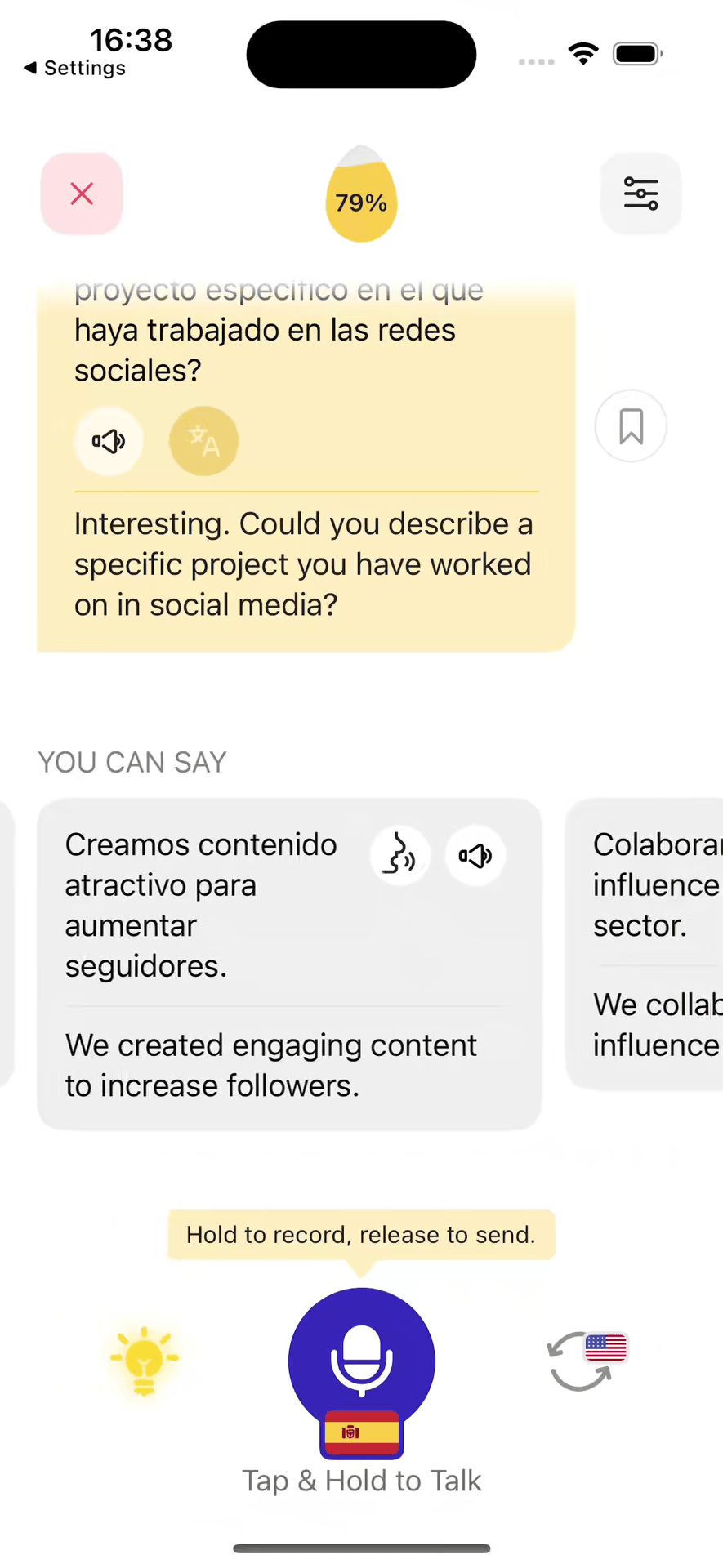The width and height of the screenshot is (723, 1568).
Task: Tap the lightbulb hint icon
Action: pos(145,1360)
